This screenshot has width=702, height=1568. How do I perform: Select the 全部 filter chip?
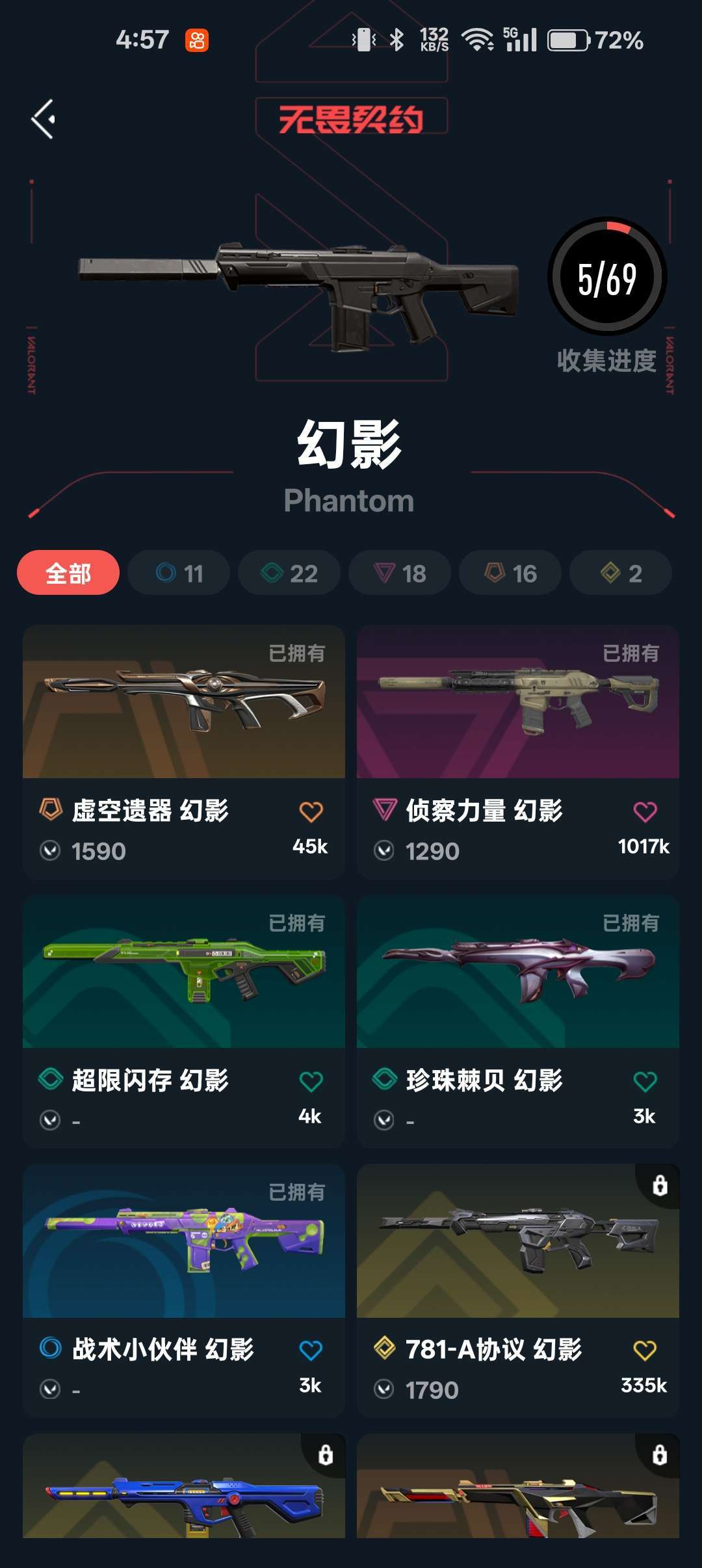[68, 573]
